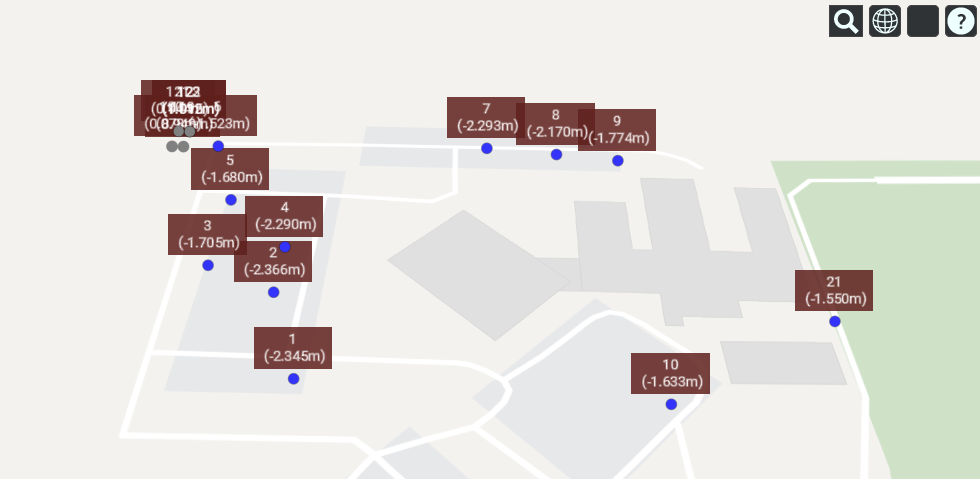Select point 5 marker (-1.680m)
This screenshot has height=479, width=980.
coord(231,200)
